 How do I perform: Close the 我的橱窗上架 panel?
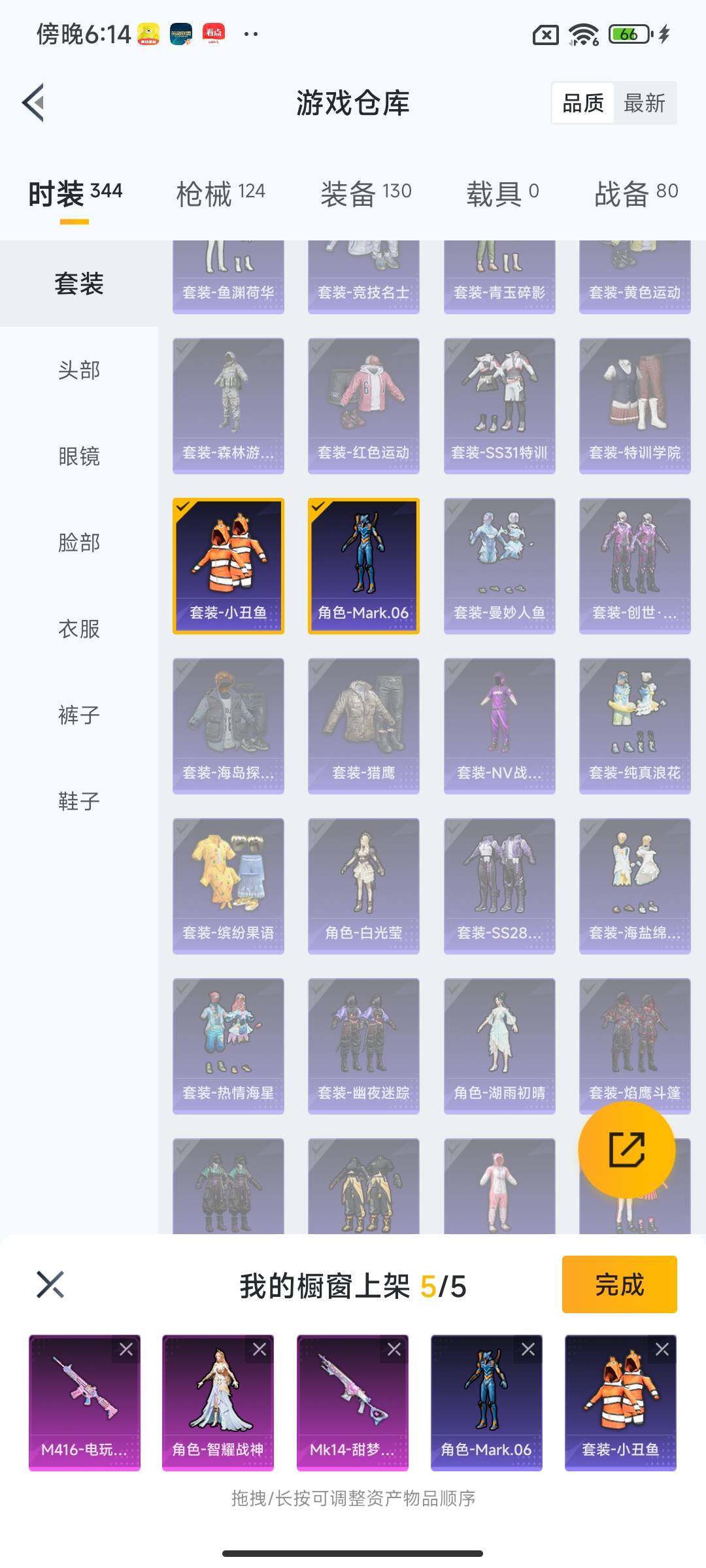[x=50, y=1284]
